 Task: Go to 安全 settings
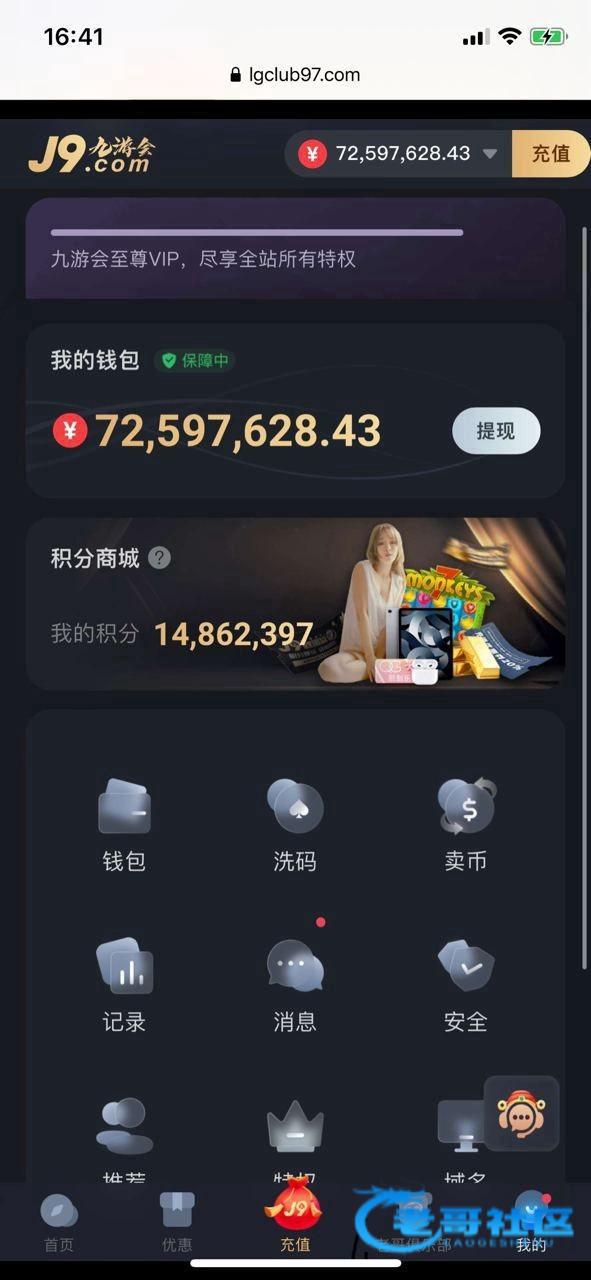pos(466,985)
